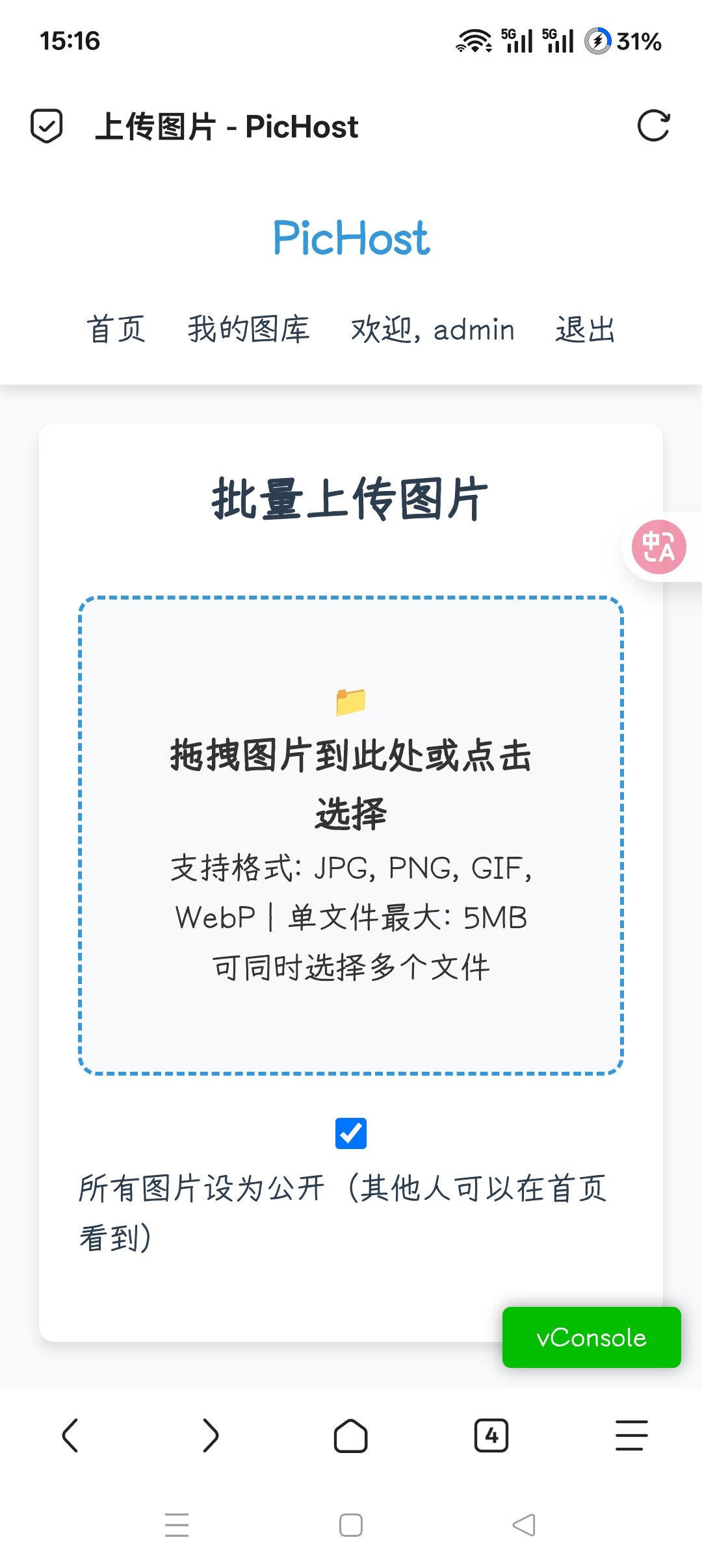Open the pink translate floating button

coord(658,547)
